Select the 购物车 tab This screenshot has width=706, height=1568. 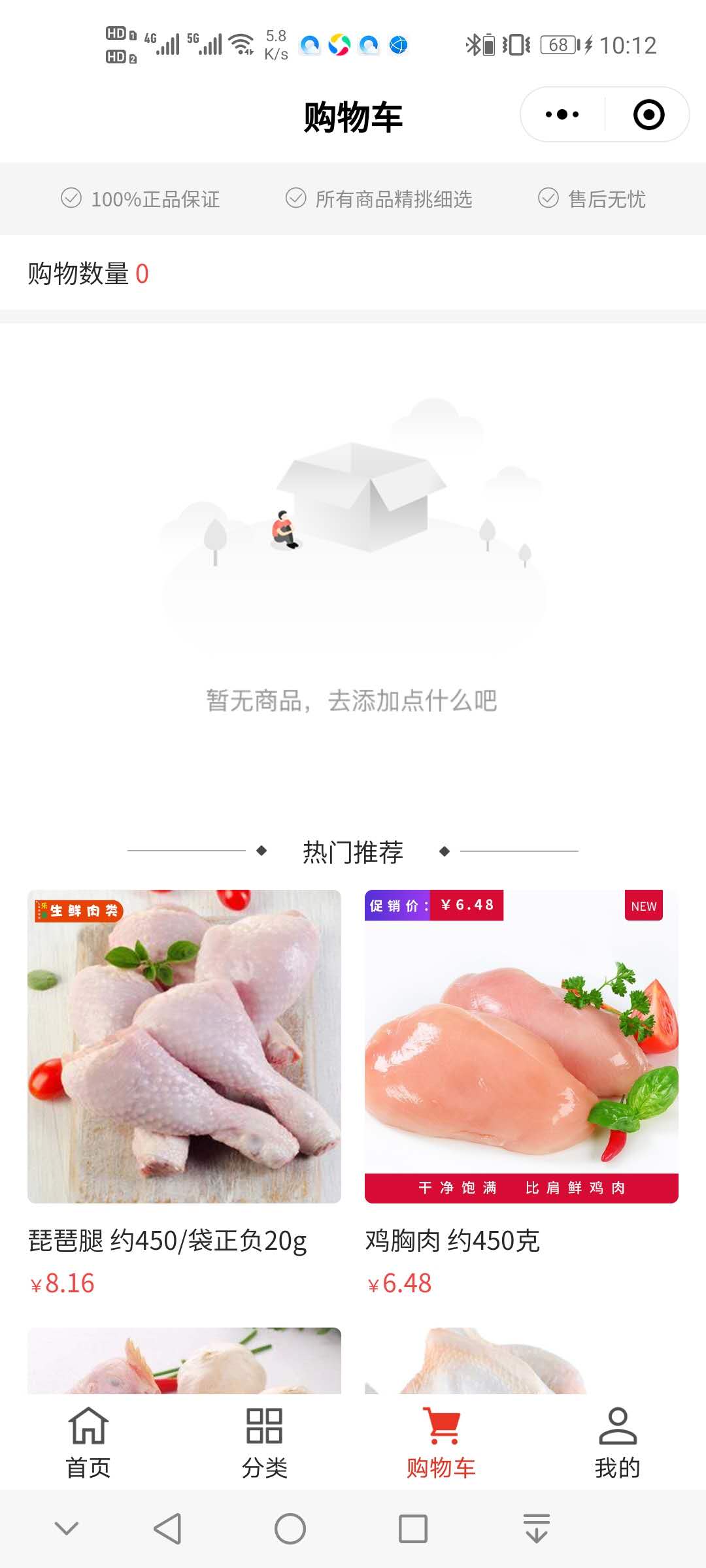pos(441,1443)
